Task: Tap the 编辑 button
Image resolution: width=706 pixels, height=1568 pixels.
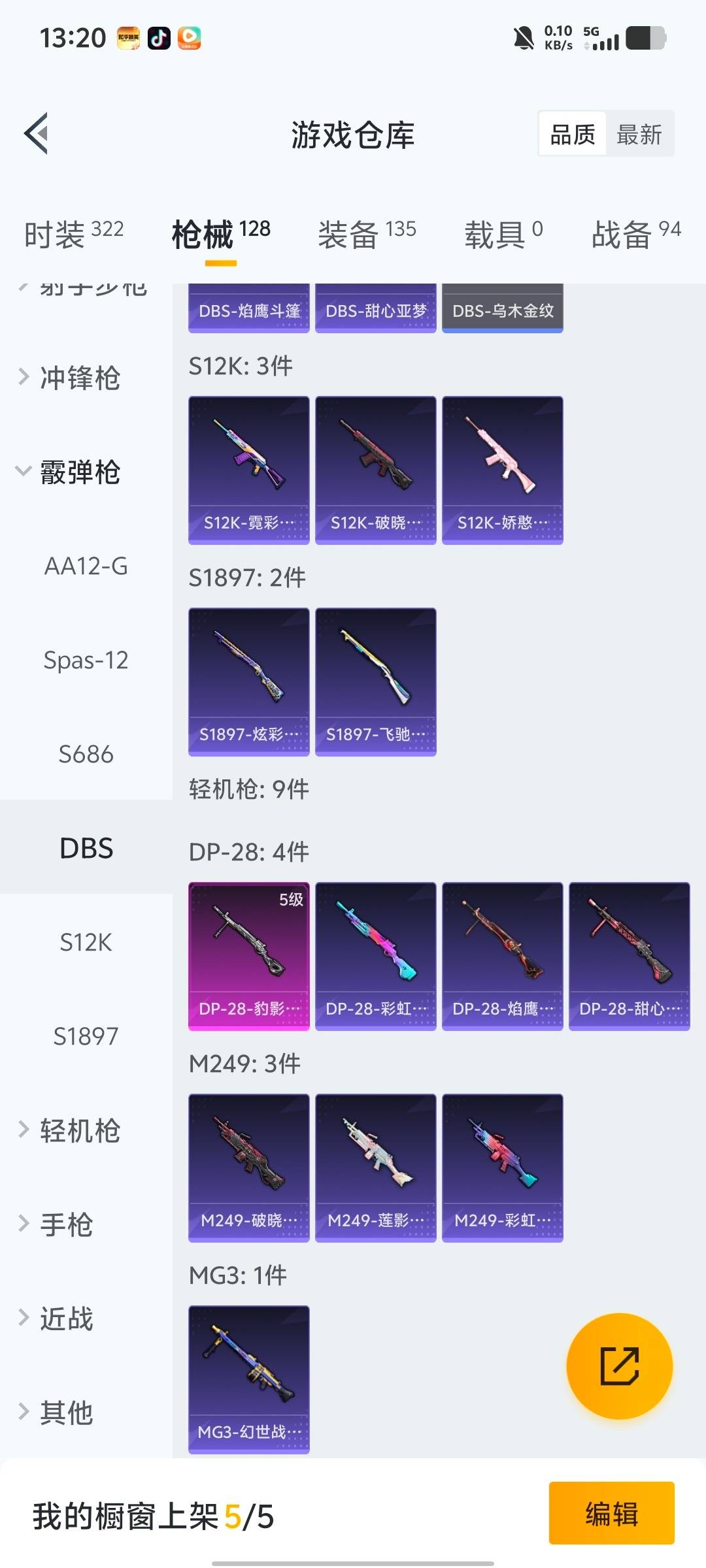Action: [x=611, y=1513]
